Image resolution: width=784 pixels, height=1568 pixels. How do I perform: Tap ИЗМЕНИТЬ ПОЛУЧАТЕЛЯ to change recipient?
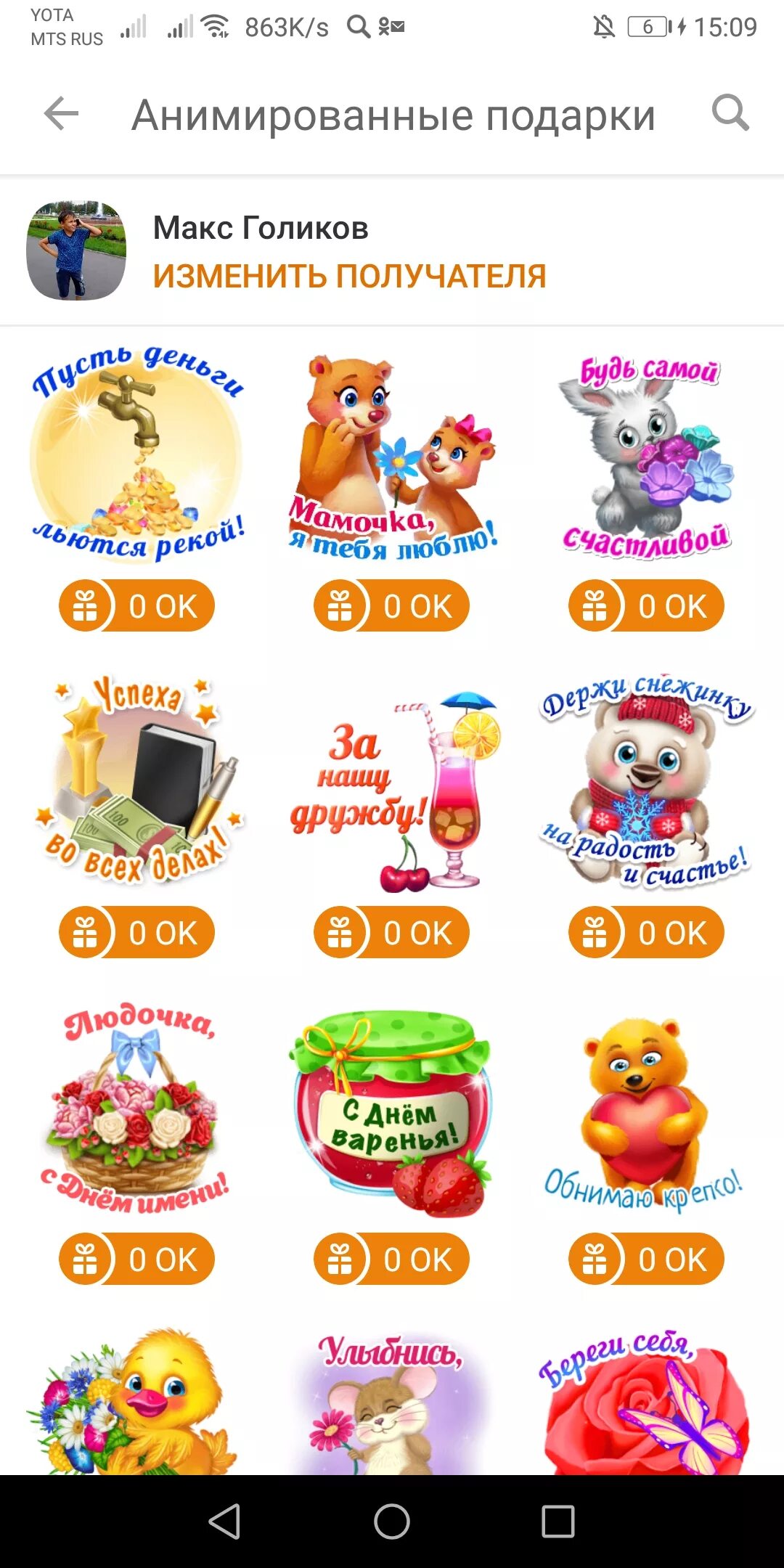pyautogui.click(x=349, y=277)
